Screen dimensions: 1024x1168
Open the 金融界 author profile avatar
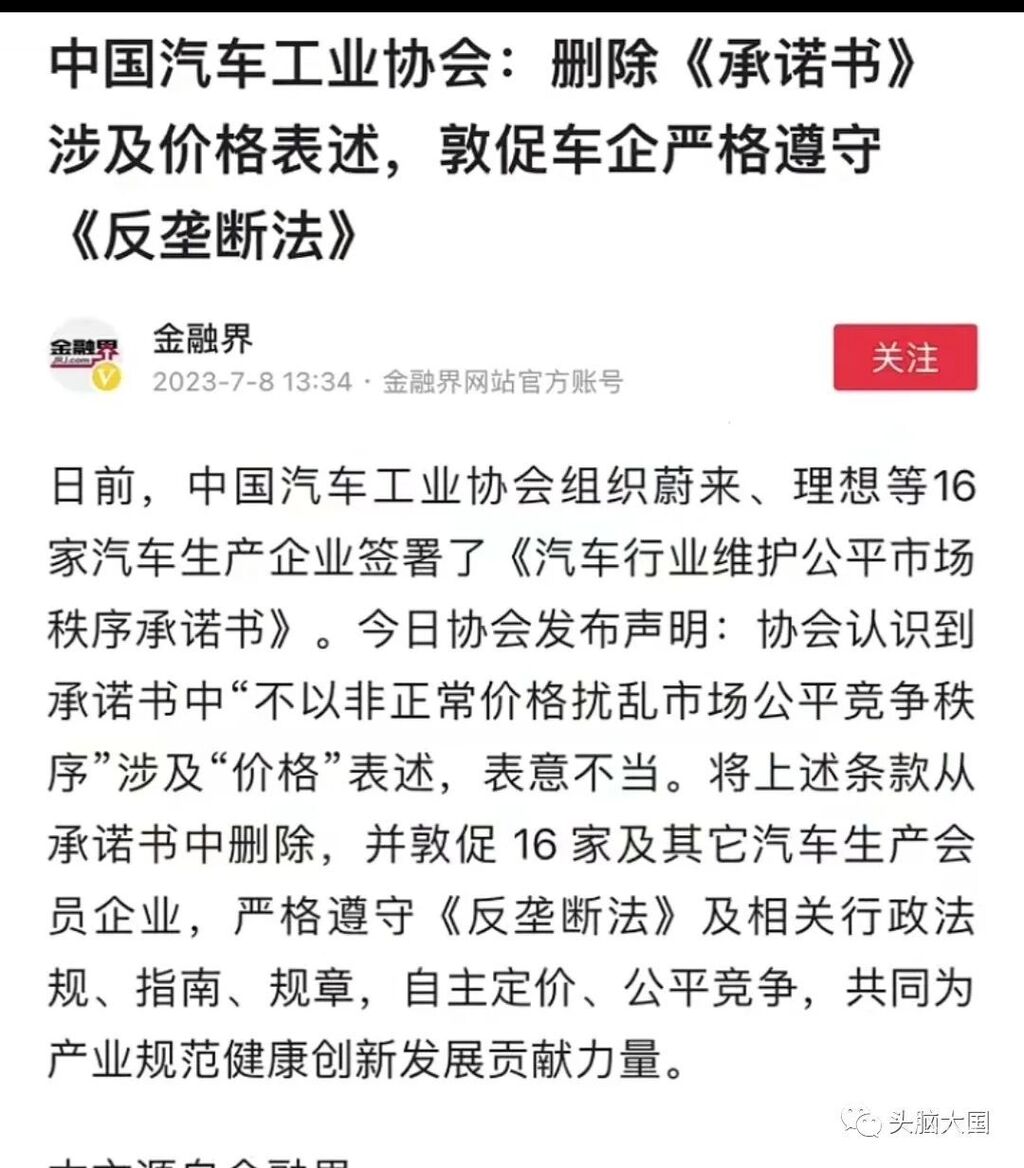[x=86, y=356]
